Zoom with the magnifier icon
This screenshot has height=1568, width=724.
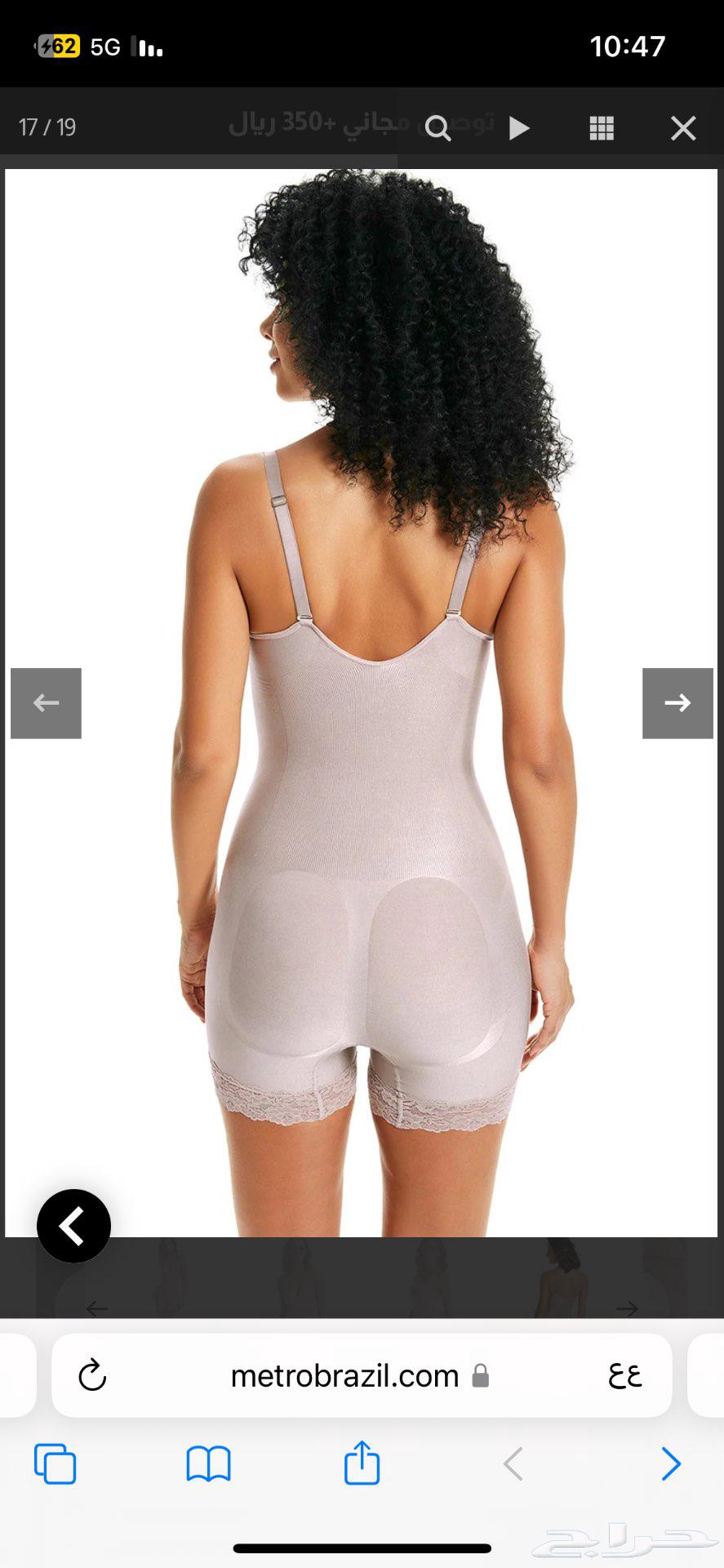tap(438, 128)
